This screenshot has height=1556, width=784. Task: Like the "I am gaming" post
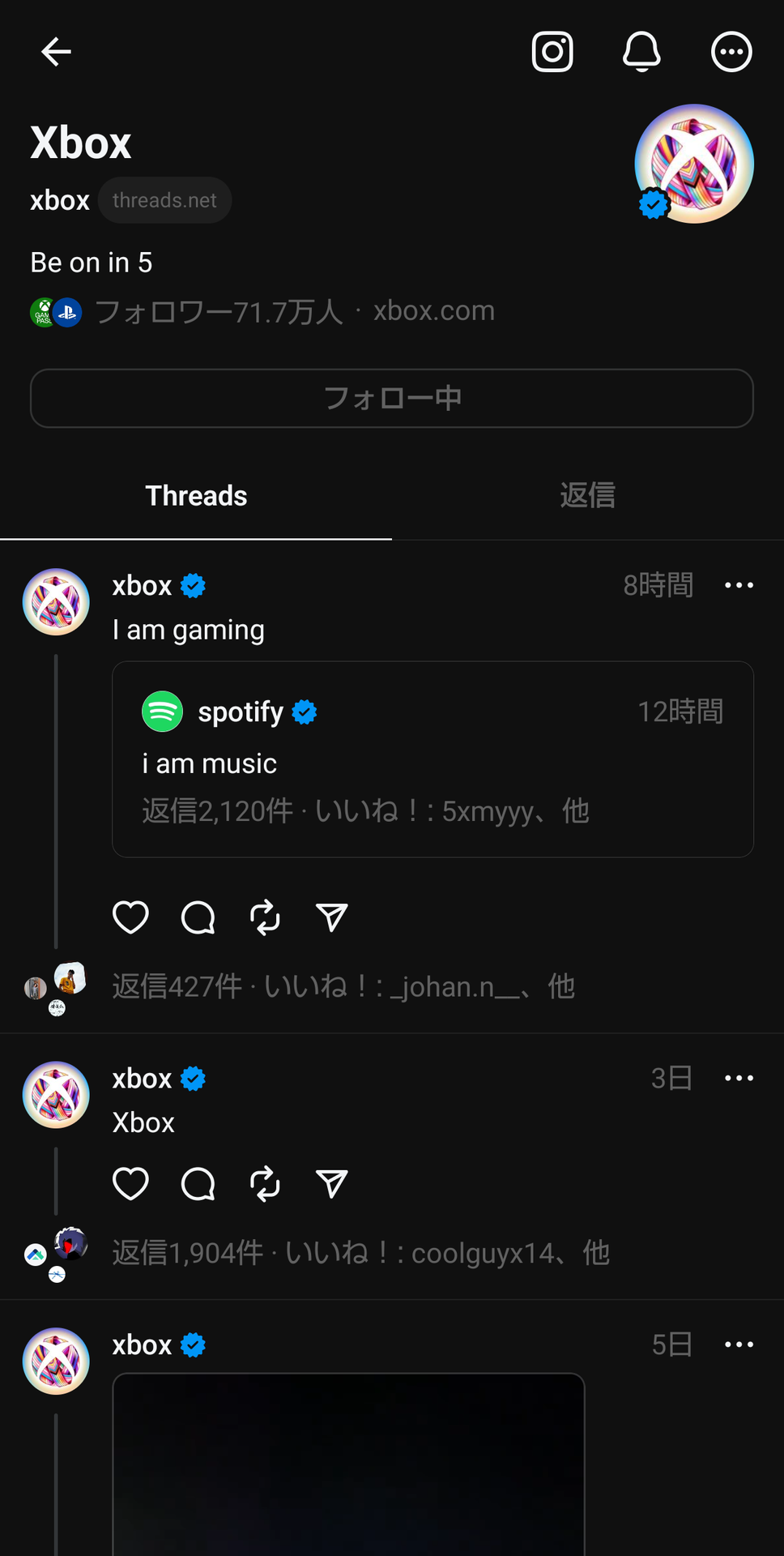pyautogui.click(x=130, y=917)
